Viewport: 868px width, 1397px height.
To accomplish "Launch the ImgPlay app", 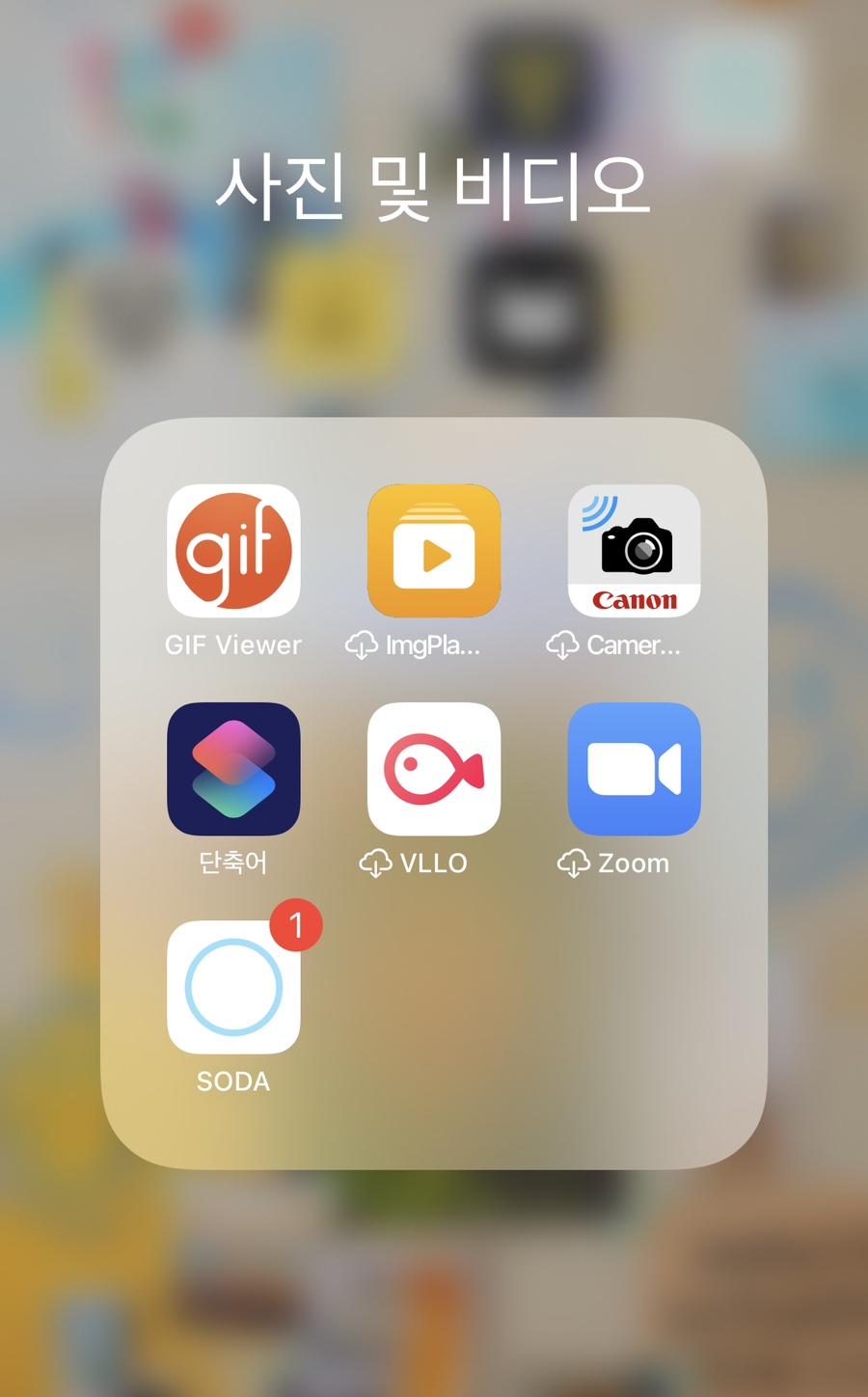I will [434, 551].
